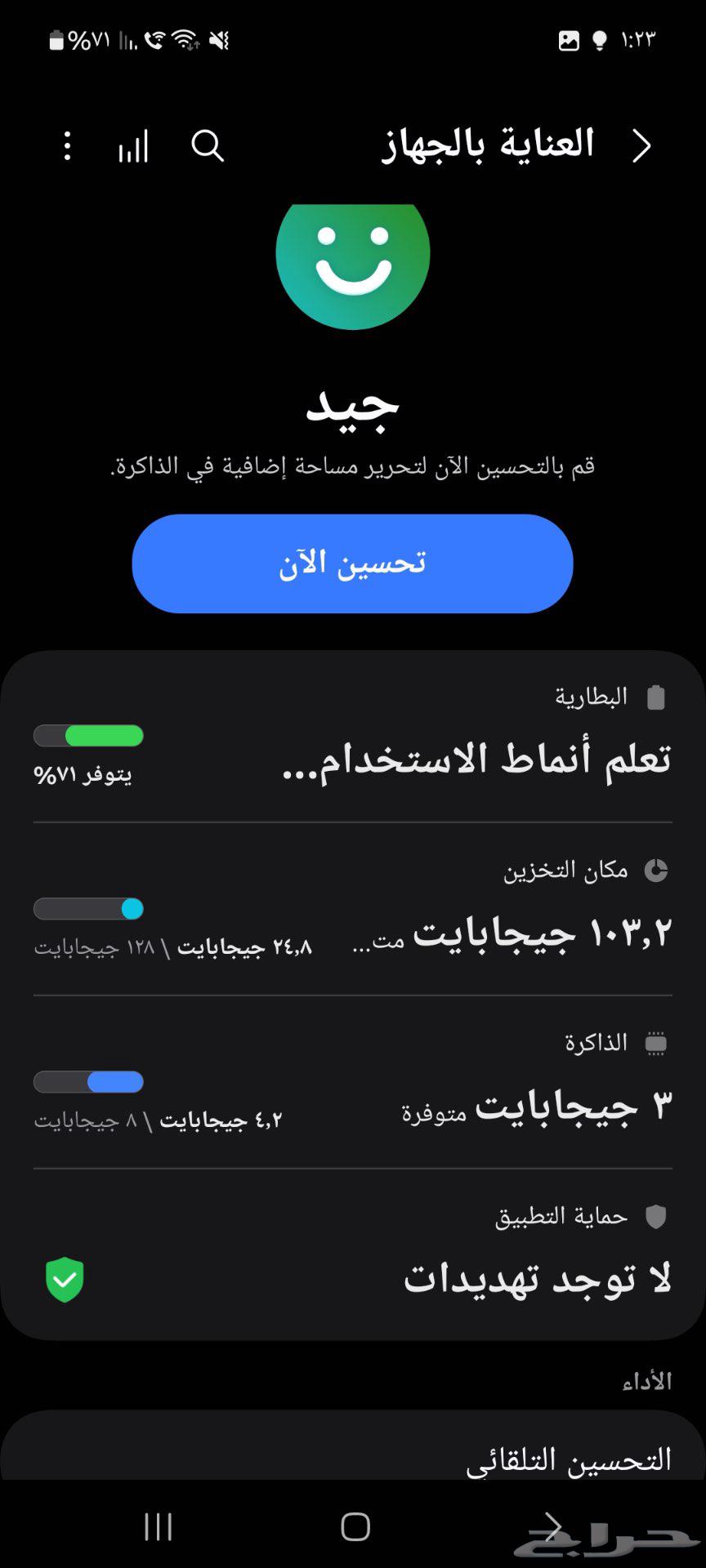Open the usage chart icon
Image resolution: width=706 pixels, height=1568 pixels.
(x=133, y=147)
